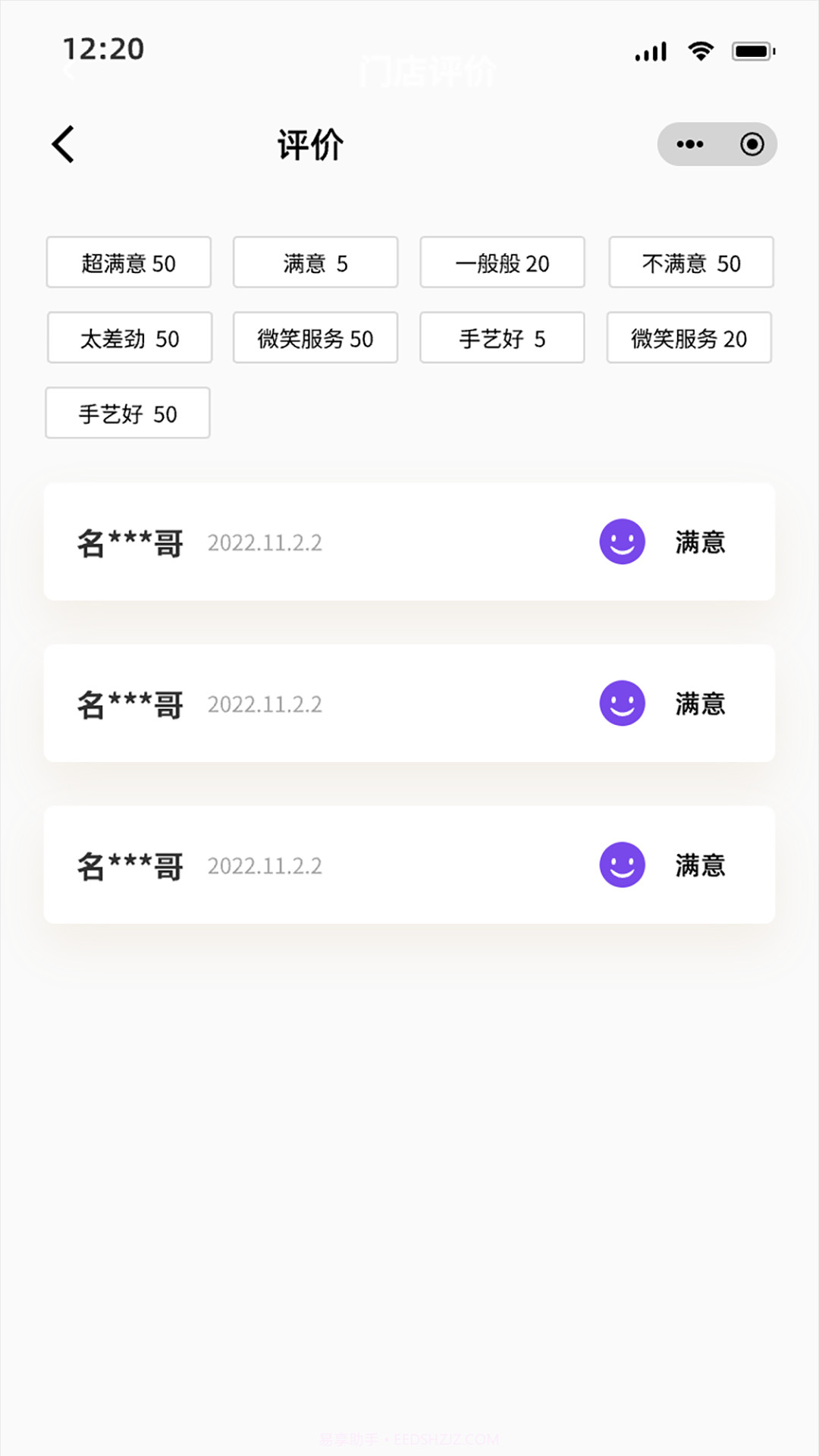Select the 一般般 20 filter chip

tap(502, 262)
